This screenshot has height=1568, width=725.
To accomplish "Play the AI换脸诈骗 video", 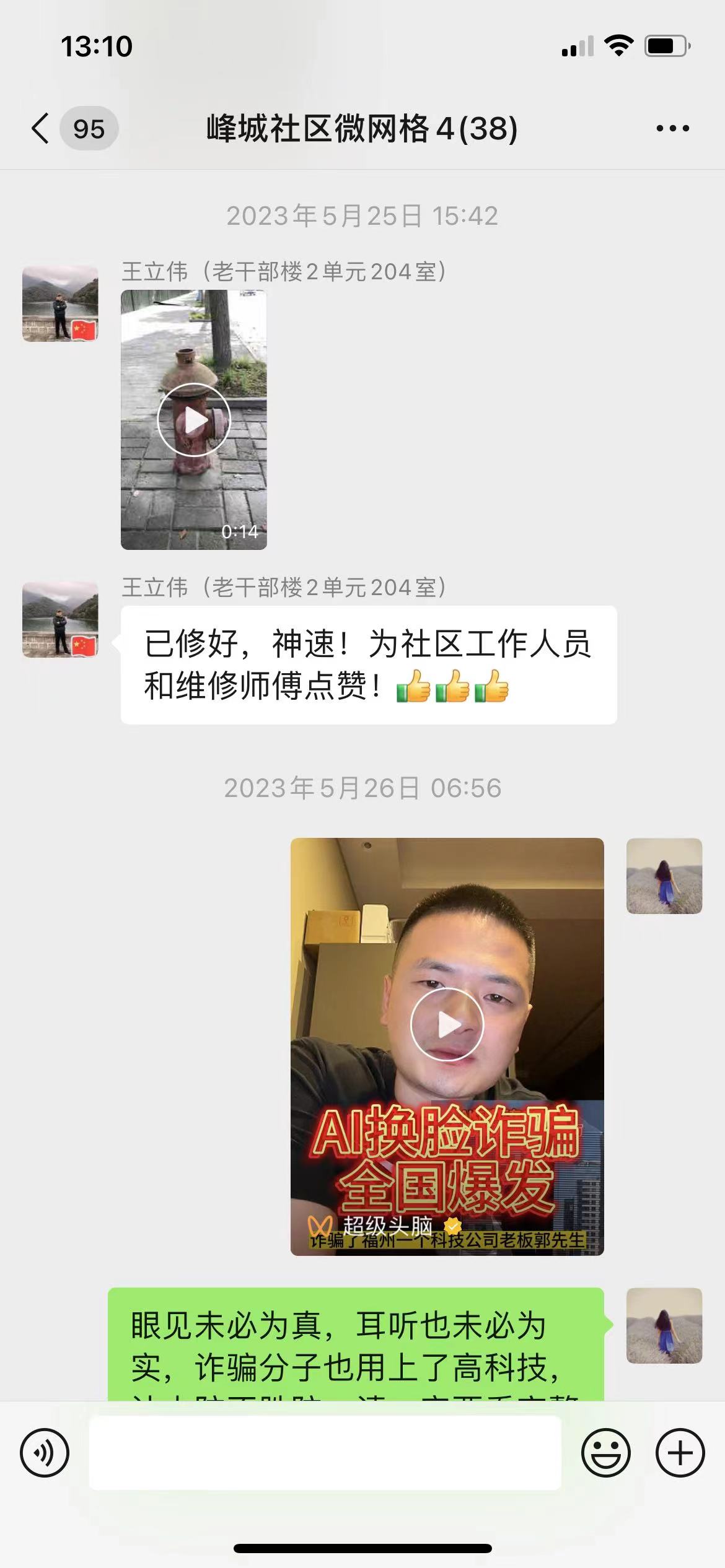I will pyautogui.click(x=447, y=1024).
